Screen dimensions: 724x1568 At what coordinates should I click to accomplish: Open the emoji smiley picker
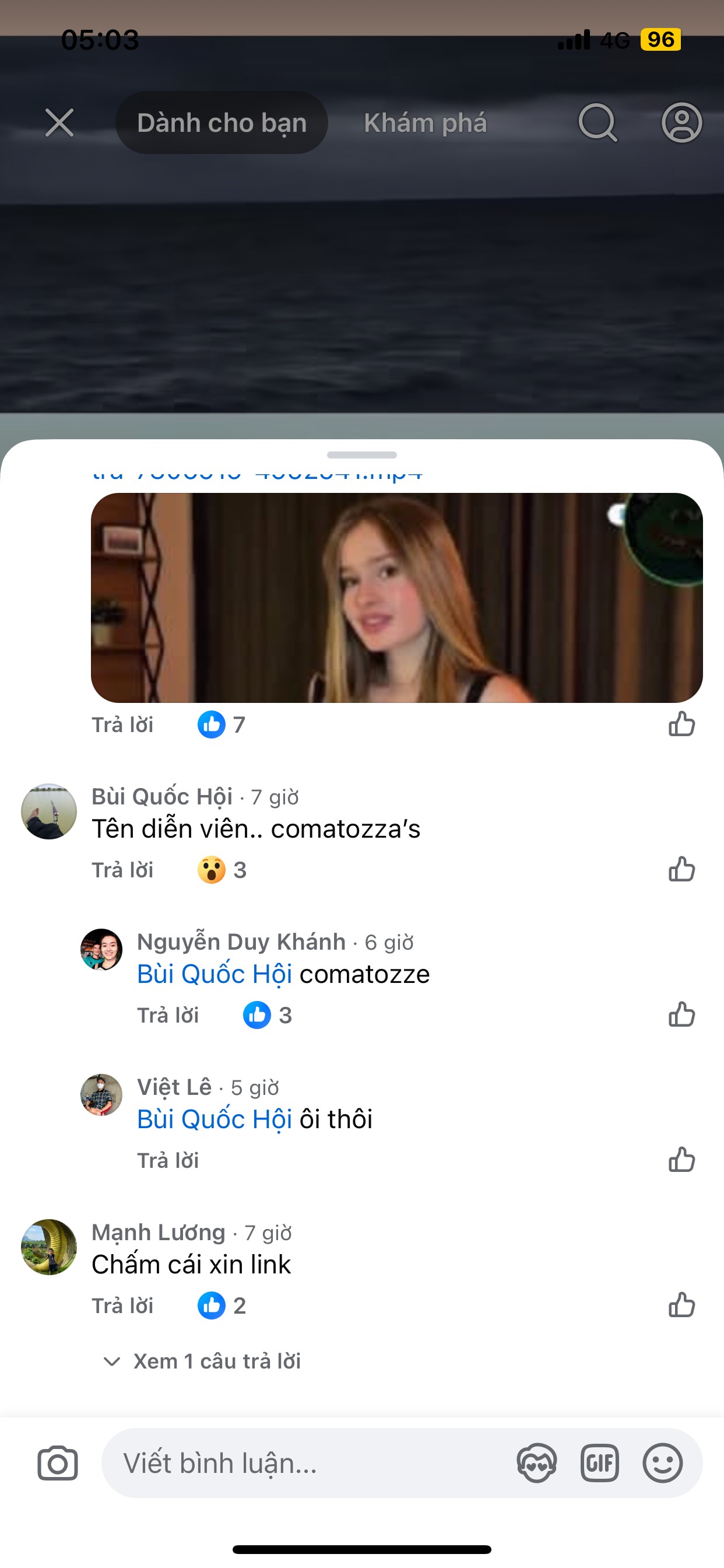[x=663, y=1464]
